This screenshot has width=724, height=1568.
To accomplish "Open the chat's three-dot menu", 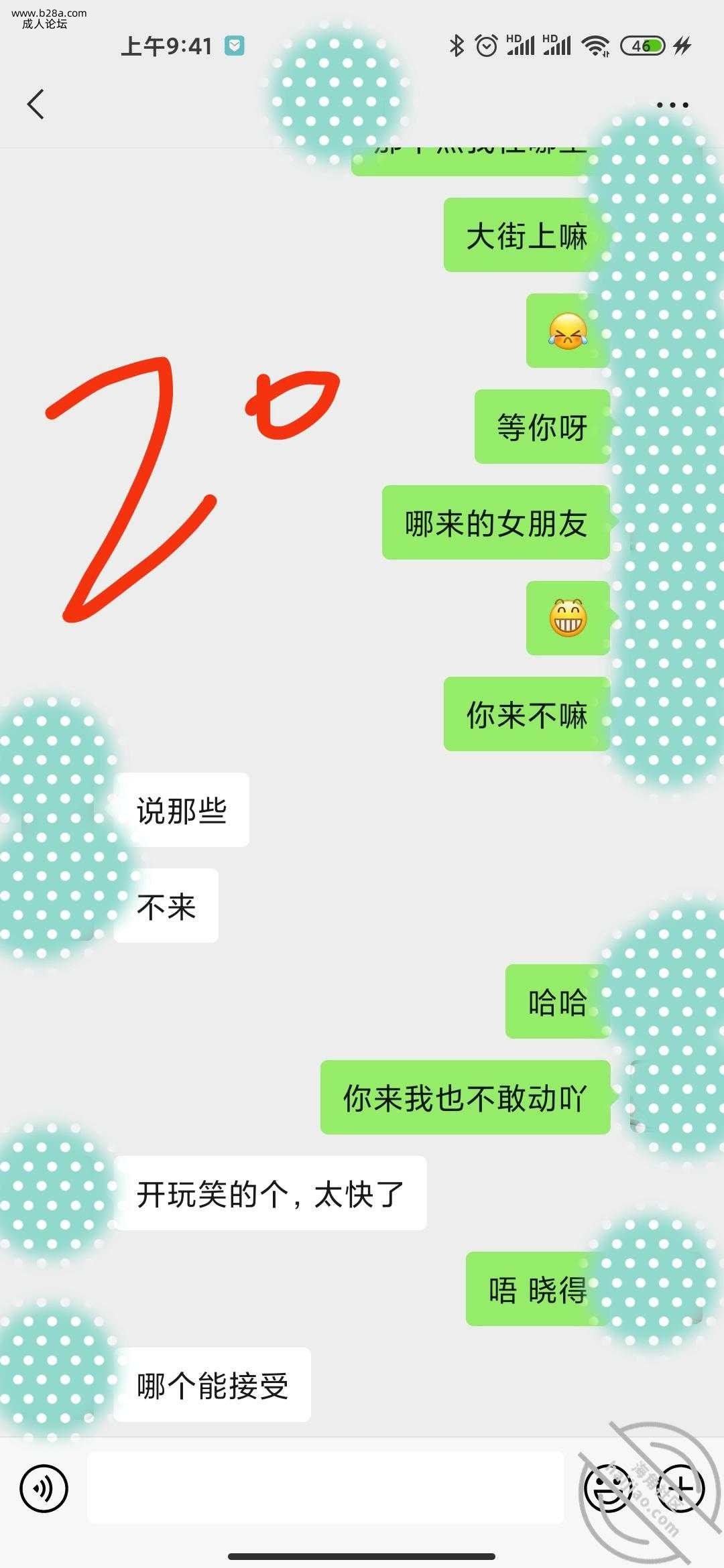I will click(672, 105).
